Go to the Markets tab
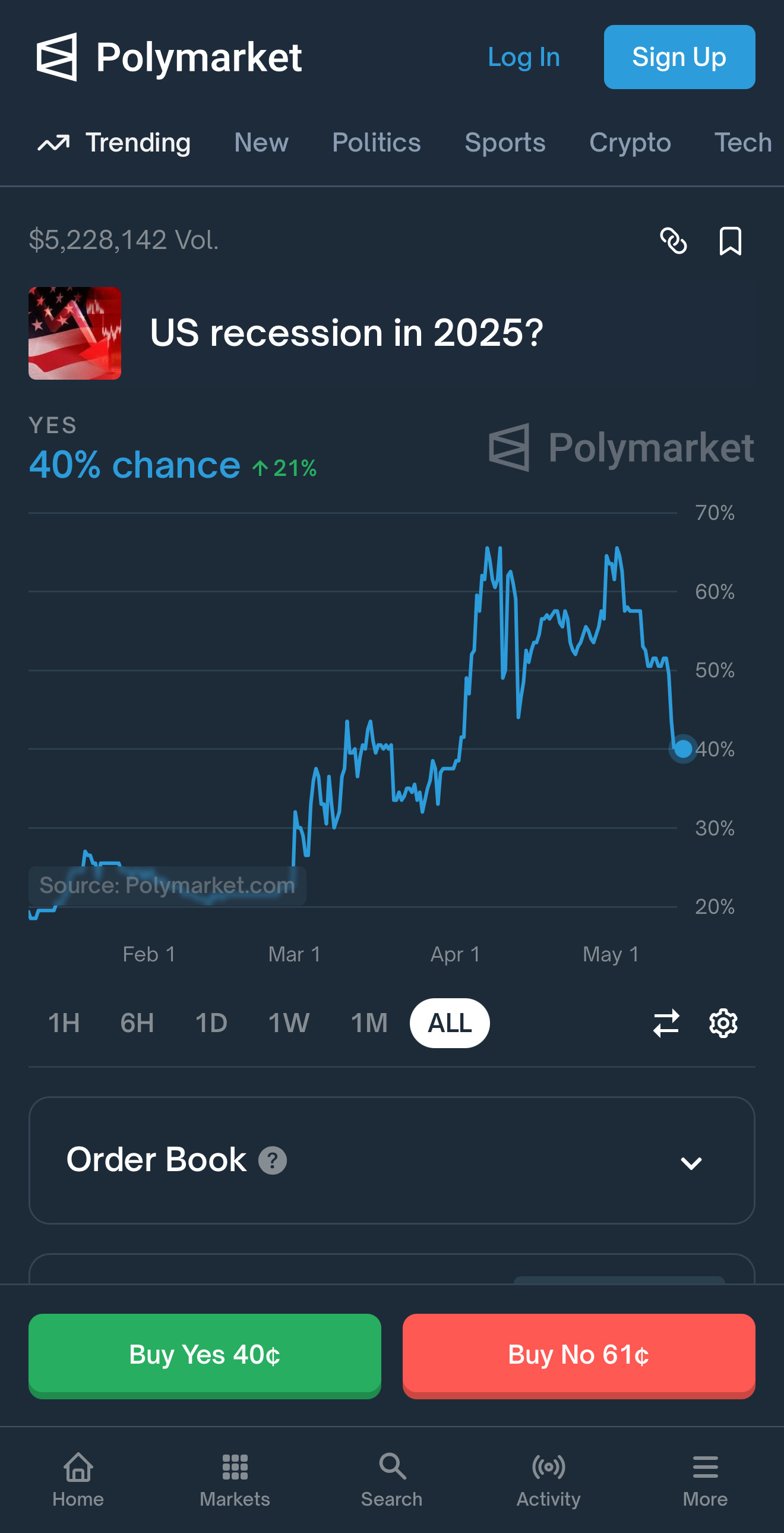The width and height of the screenshot is (784, 1533). [235, 1480]
